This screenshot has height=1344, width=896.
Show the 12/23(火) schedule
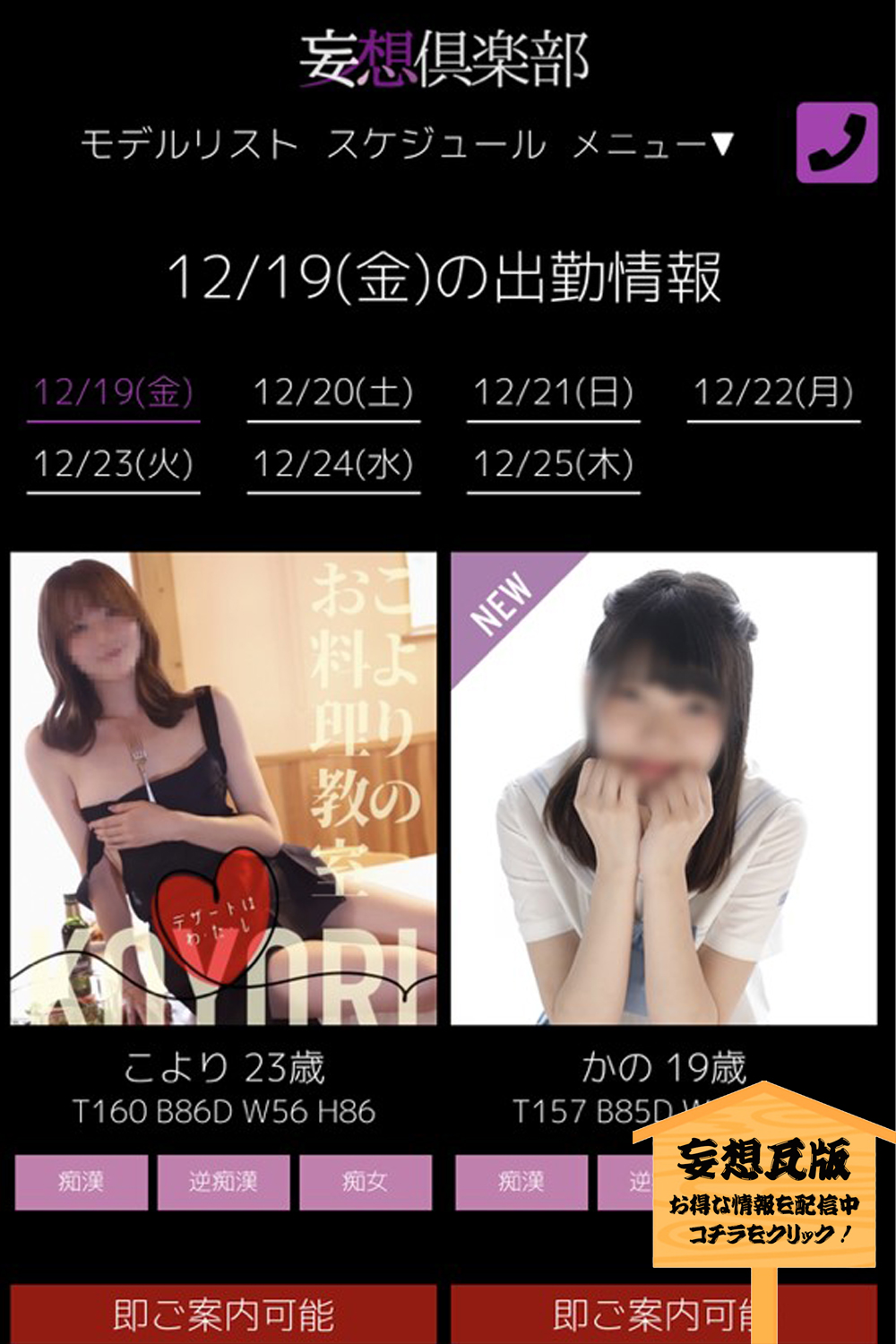(113, 464)
